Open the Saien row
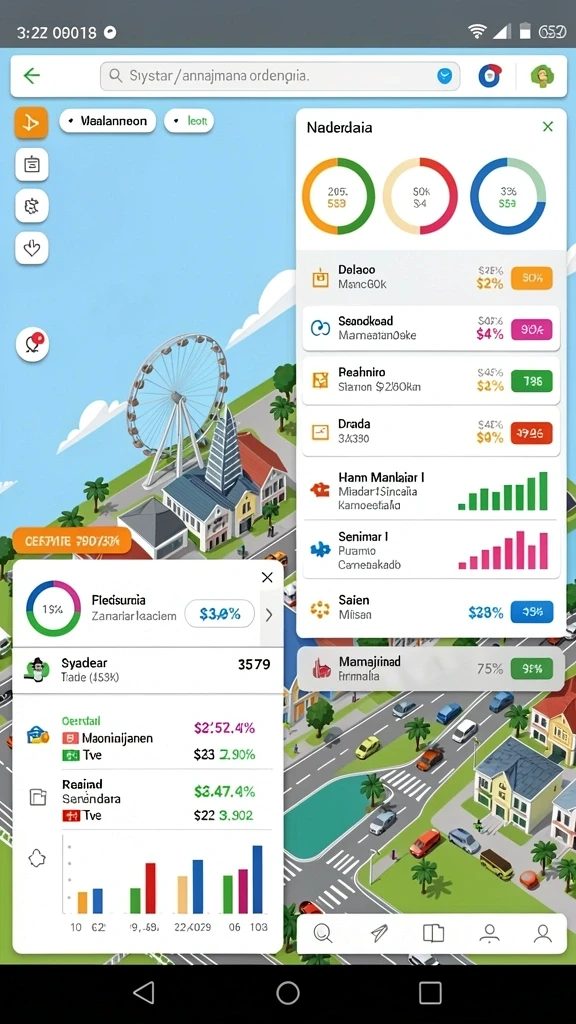Viewport: 576px width, 1024px height. pos(431,607)
